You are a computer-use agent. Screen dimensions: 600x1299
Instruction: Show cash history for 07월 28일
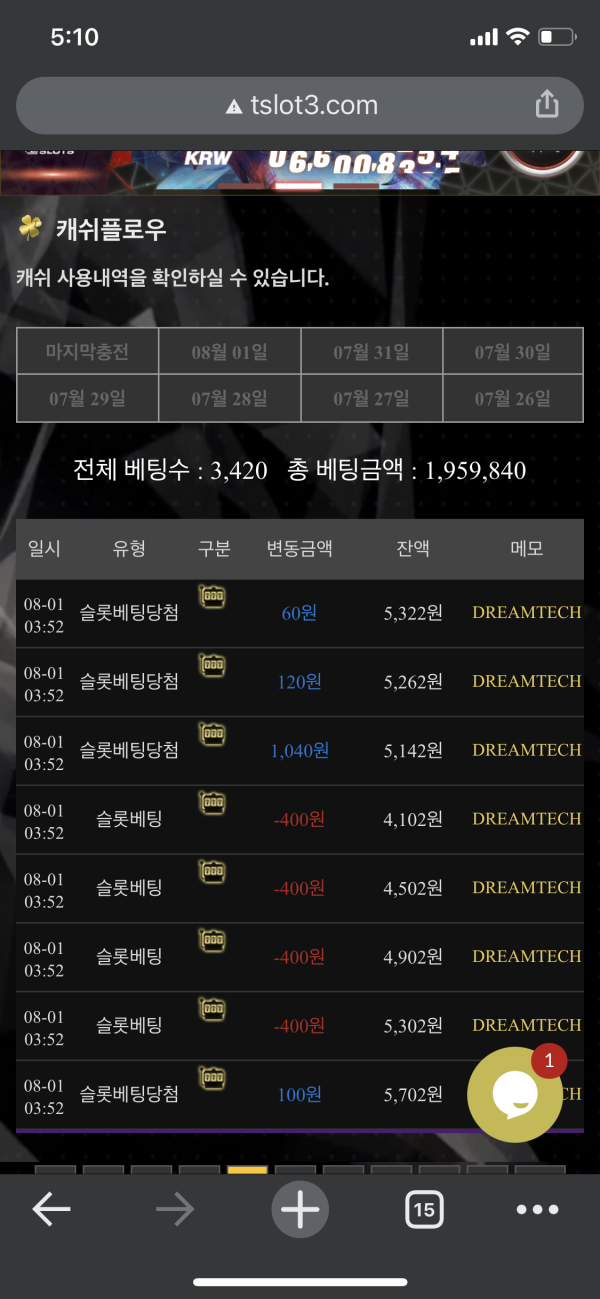[x=229, y=399]
